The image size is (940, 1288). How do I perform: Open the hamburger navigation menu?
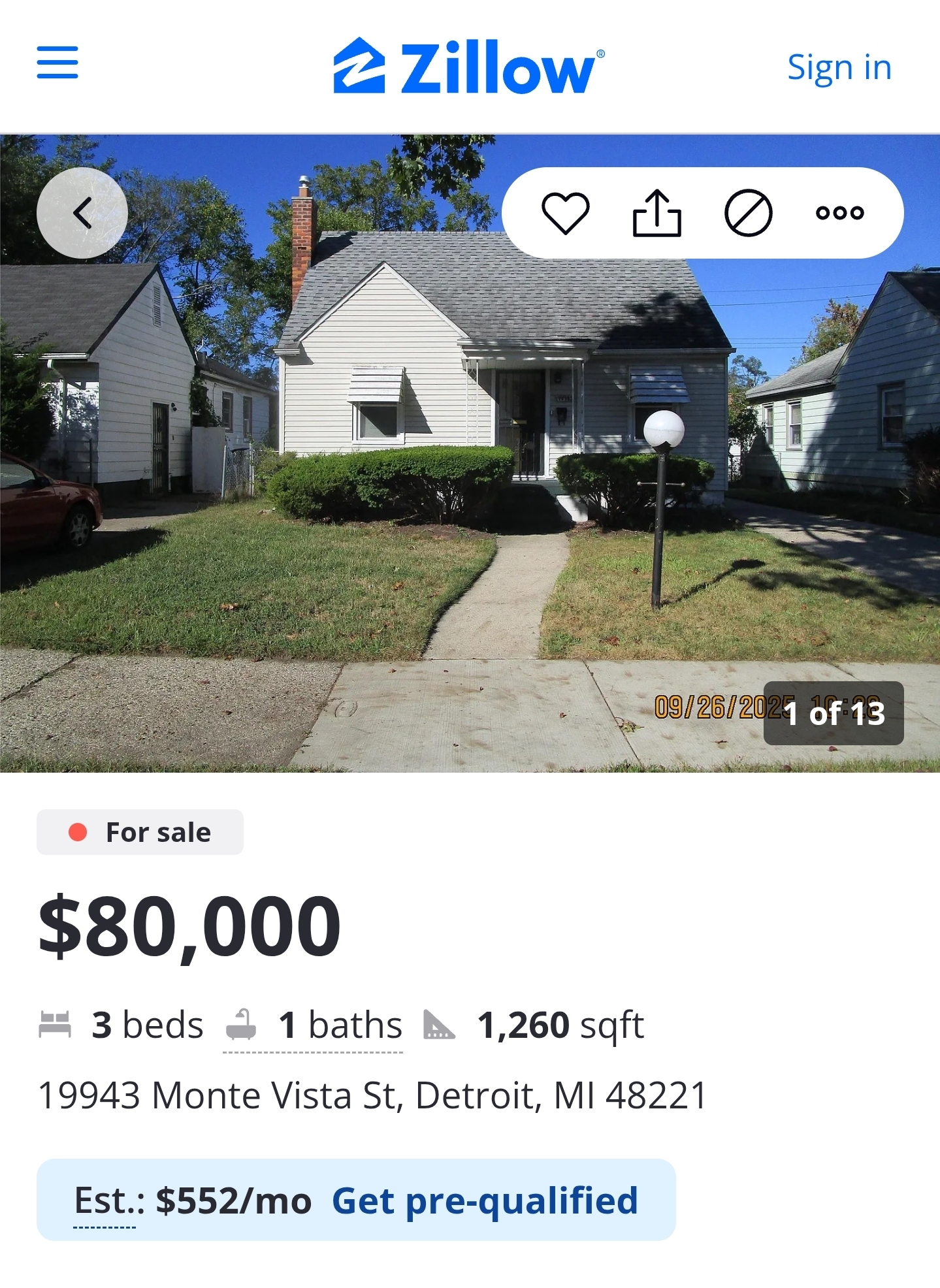(57, 63)
